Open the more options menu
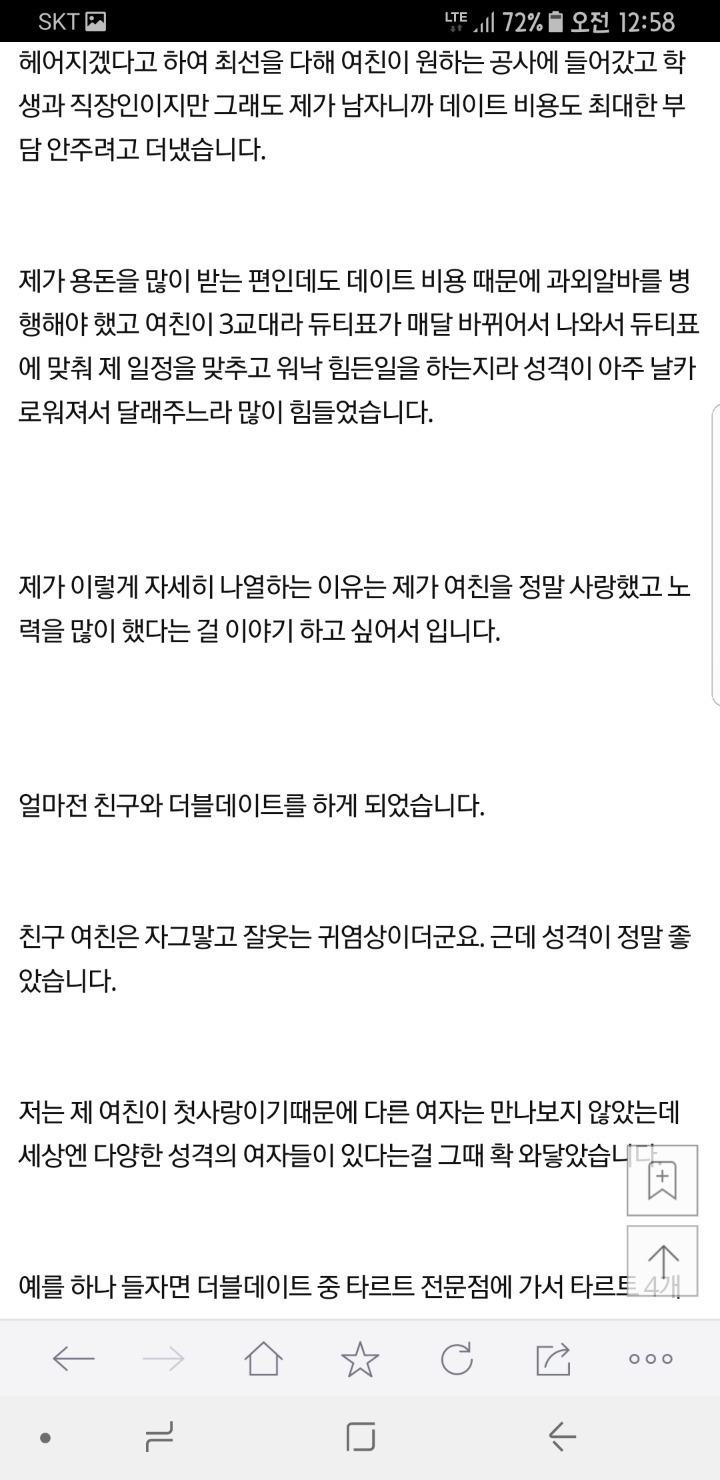 (x=650, y=1358)
